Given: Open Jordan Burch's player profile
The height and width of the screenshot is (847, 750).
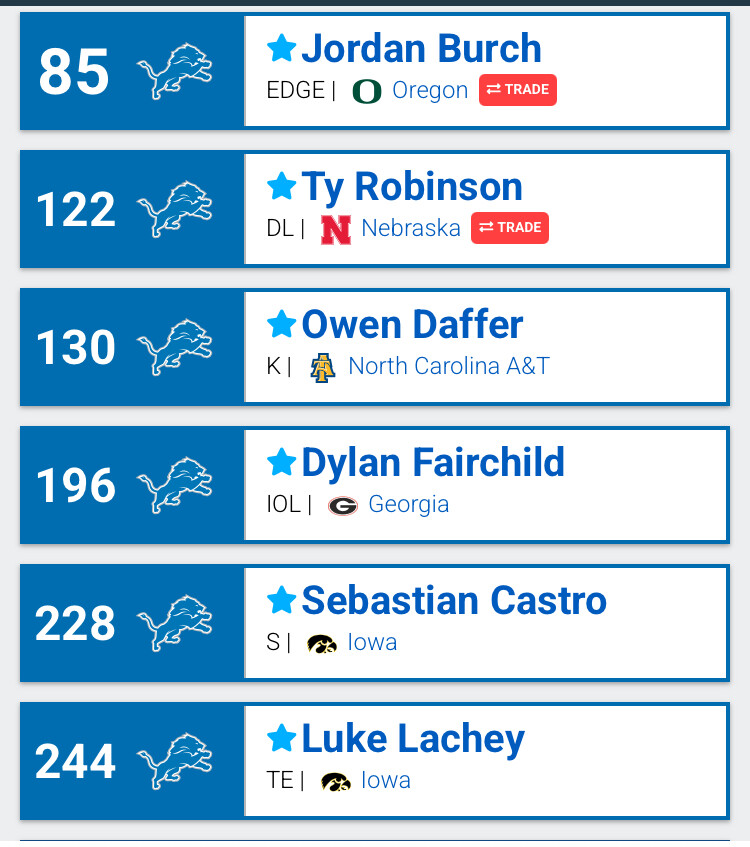Looking at the screenshot, I should [421, 49].
